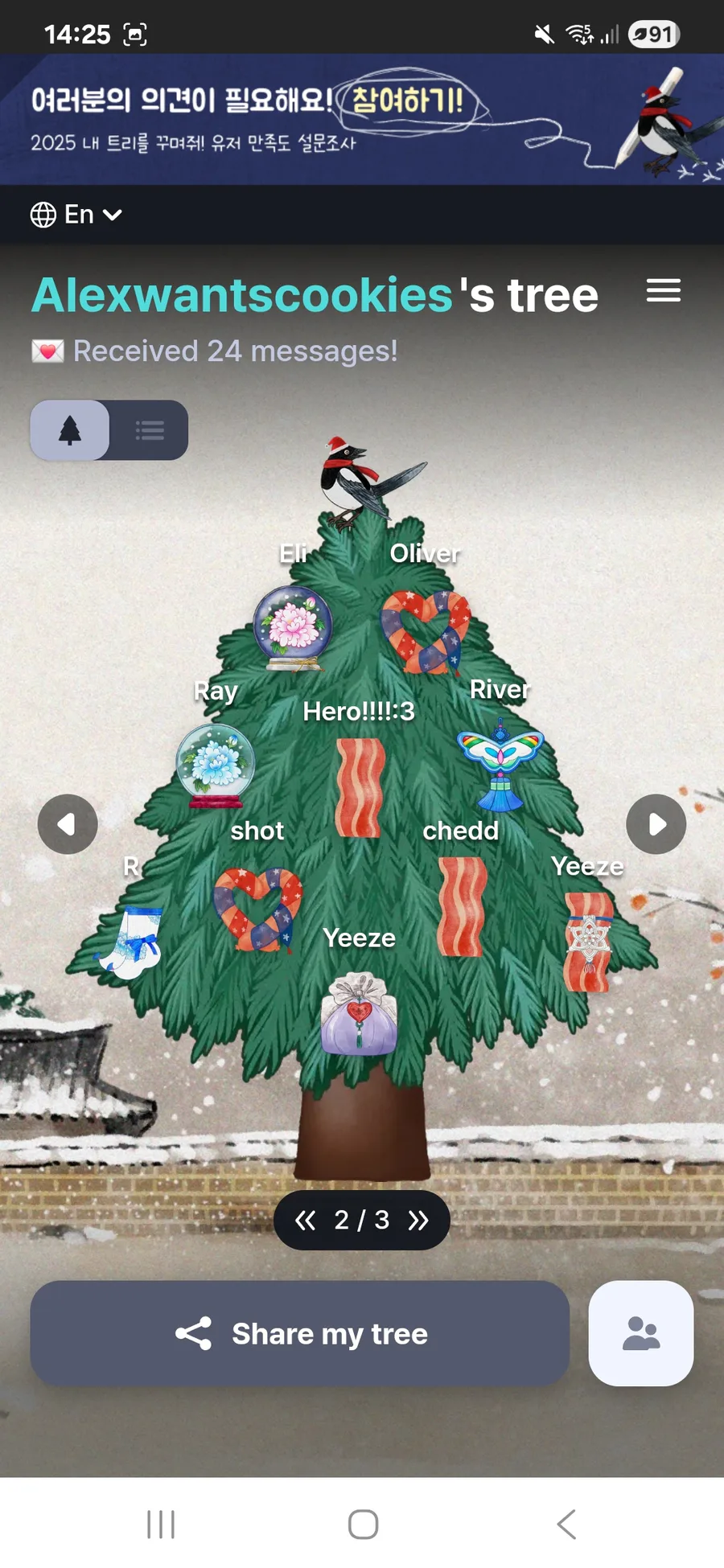Open Oliver's heart scarf ornament
The image size is (724, 1568).
[426, 631]
